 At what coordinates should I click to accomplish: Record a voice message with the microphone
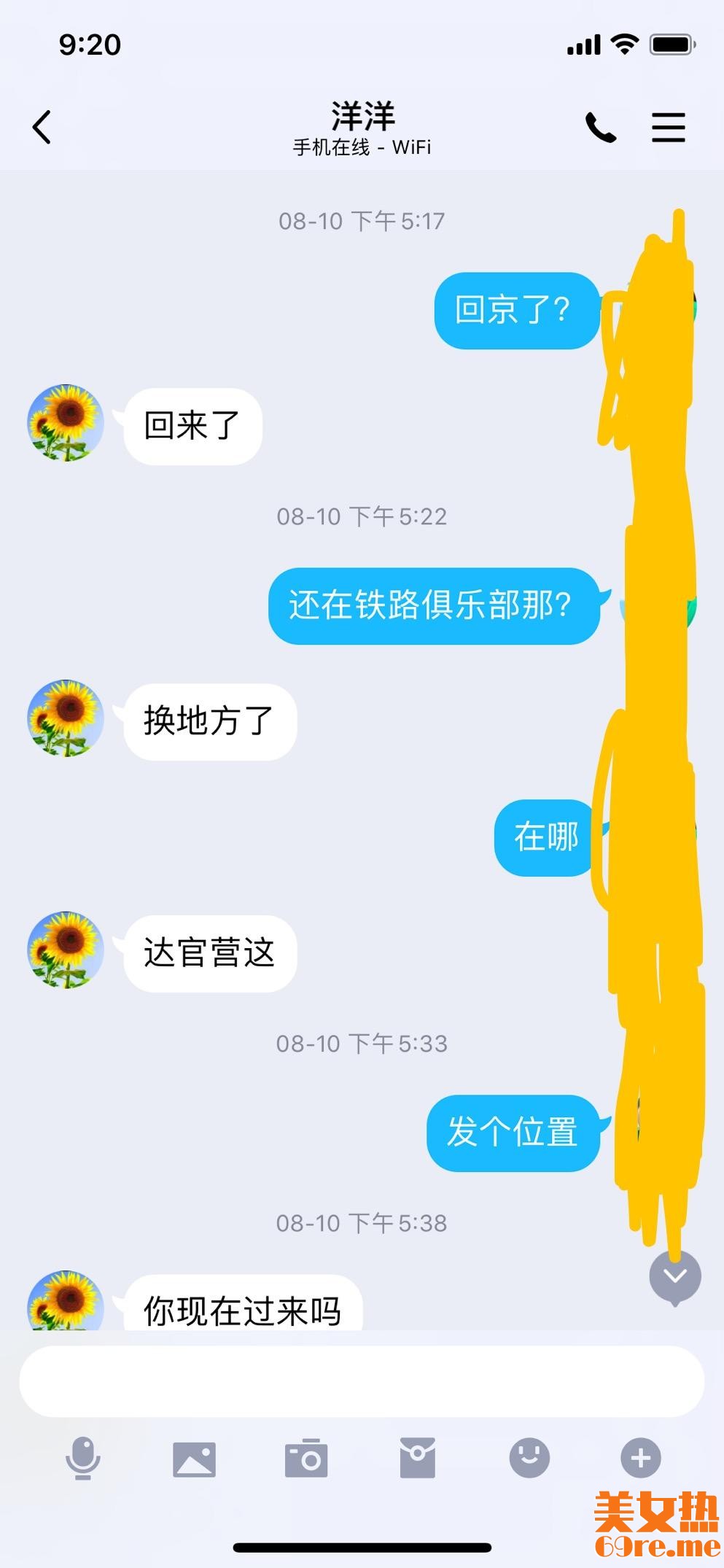(x=82, y=1458)
